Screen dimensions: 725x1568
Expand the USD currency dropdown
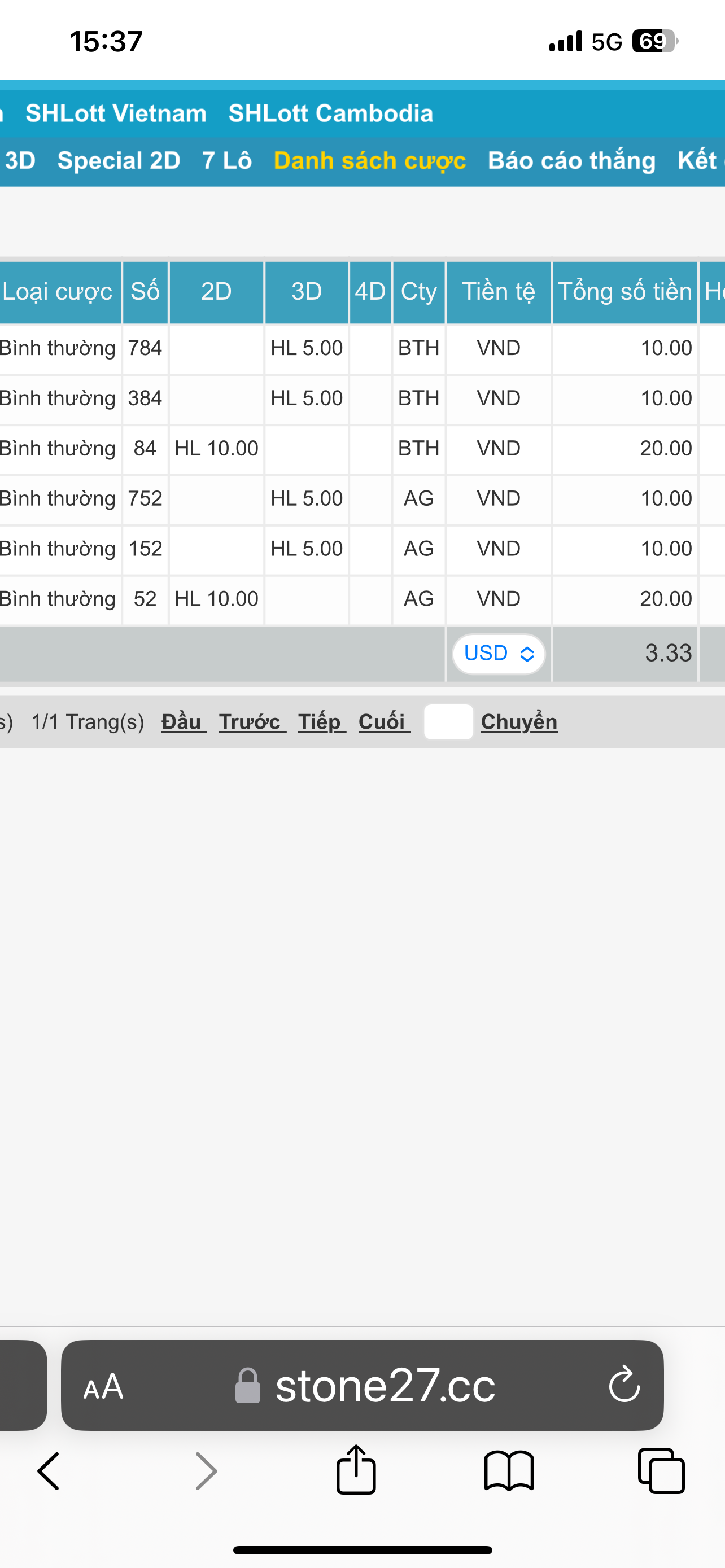[499, 654]
